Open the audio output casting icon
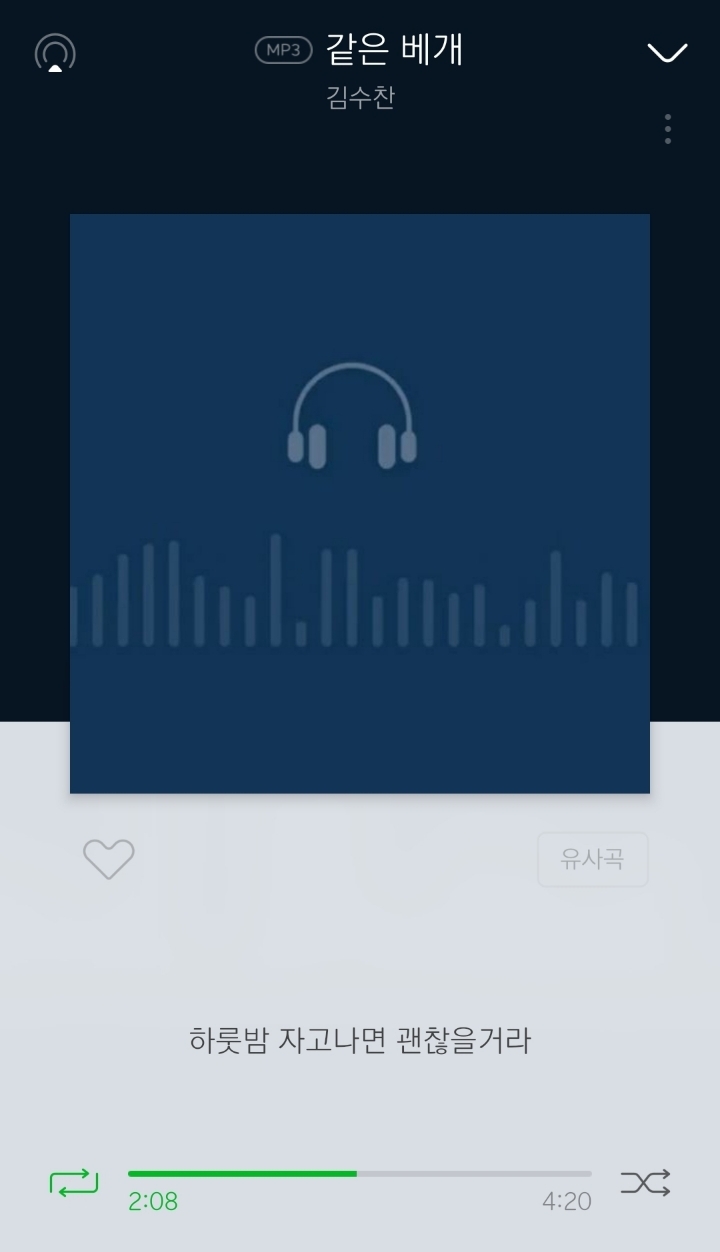Viewport: 720px width, 1252px height. pyautogui.click(x=55, y=52)
